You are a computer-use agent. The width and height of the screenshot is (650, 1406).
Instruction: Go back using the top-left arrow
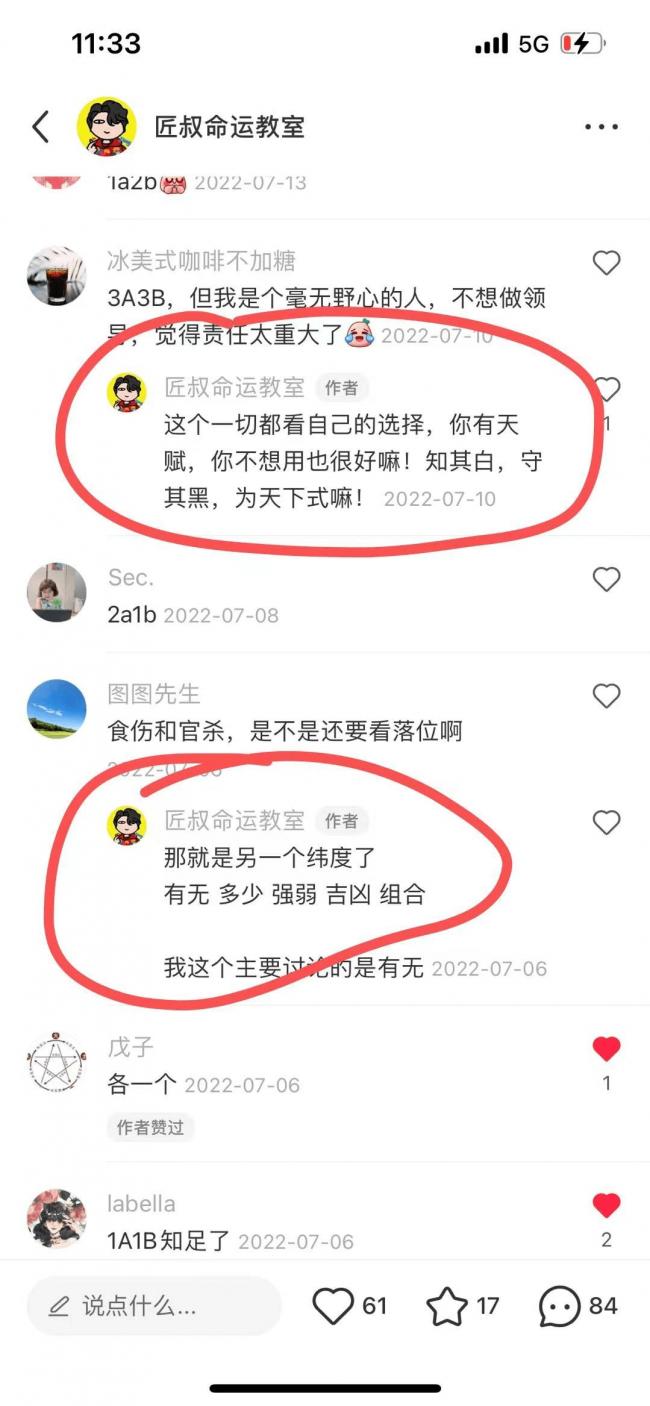40,127
